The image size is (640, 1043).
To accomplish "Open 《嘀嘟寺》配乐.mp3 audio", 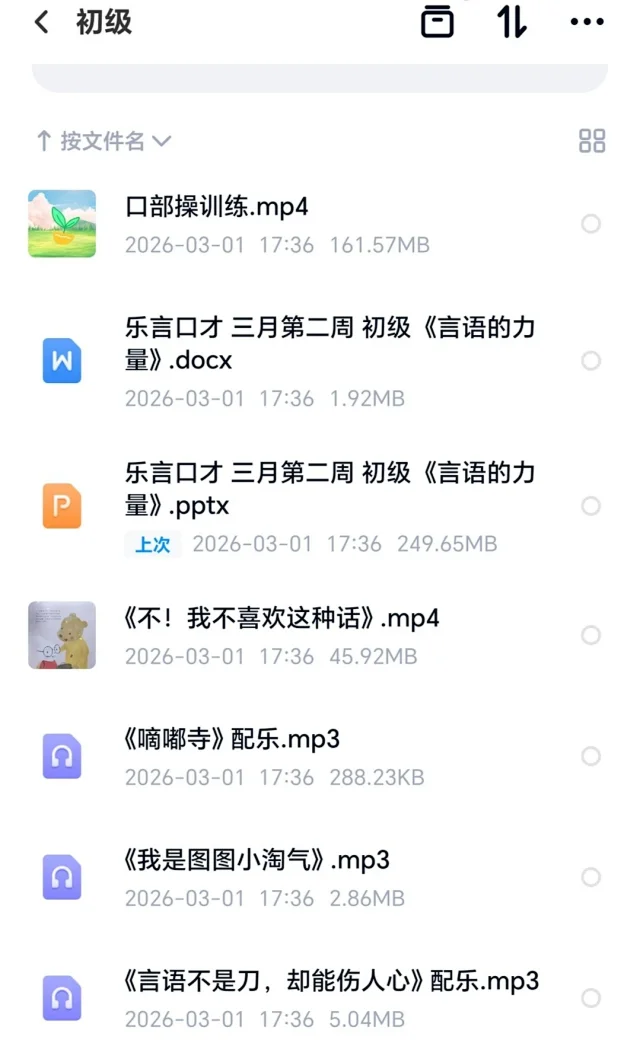I will click(x=232, y=739).
